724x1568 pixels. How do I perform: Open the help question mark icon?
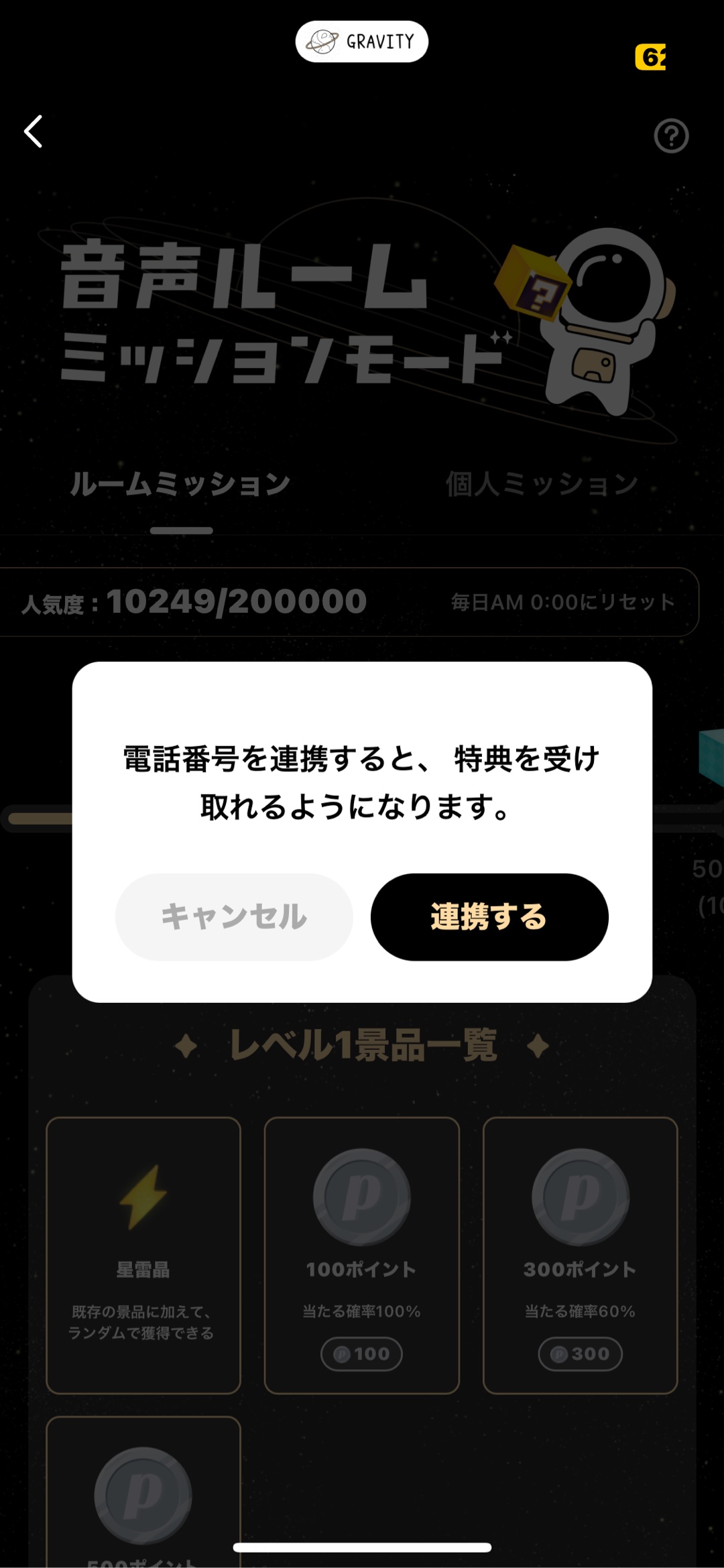671,136
